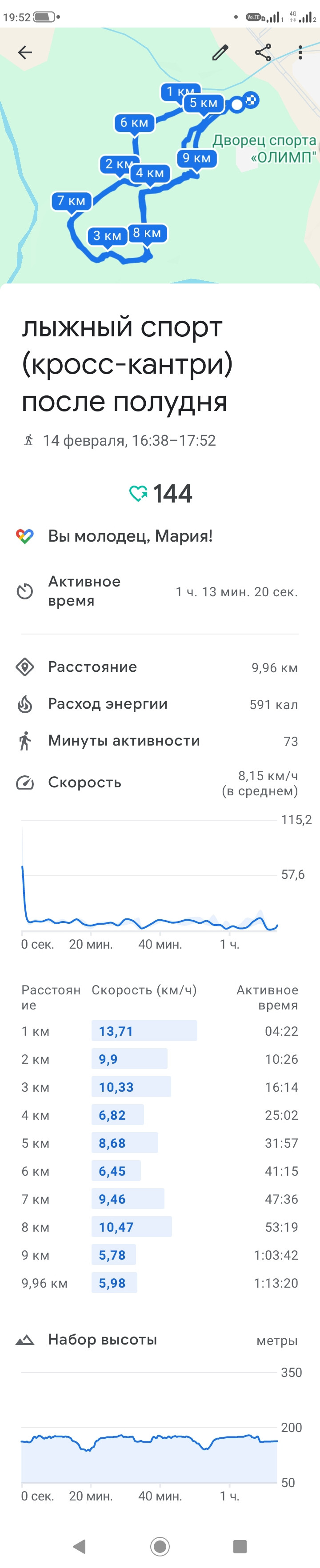This screenshot has width=320, height=1568.
Task: Open the three-dot overflow menu
Action: (300, 52)
